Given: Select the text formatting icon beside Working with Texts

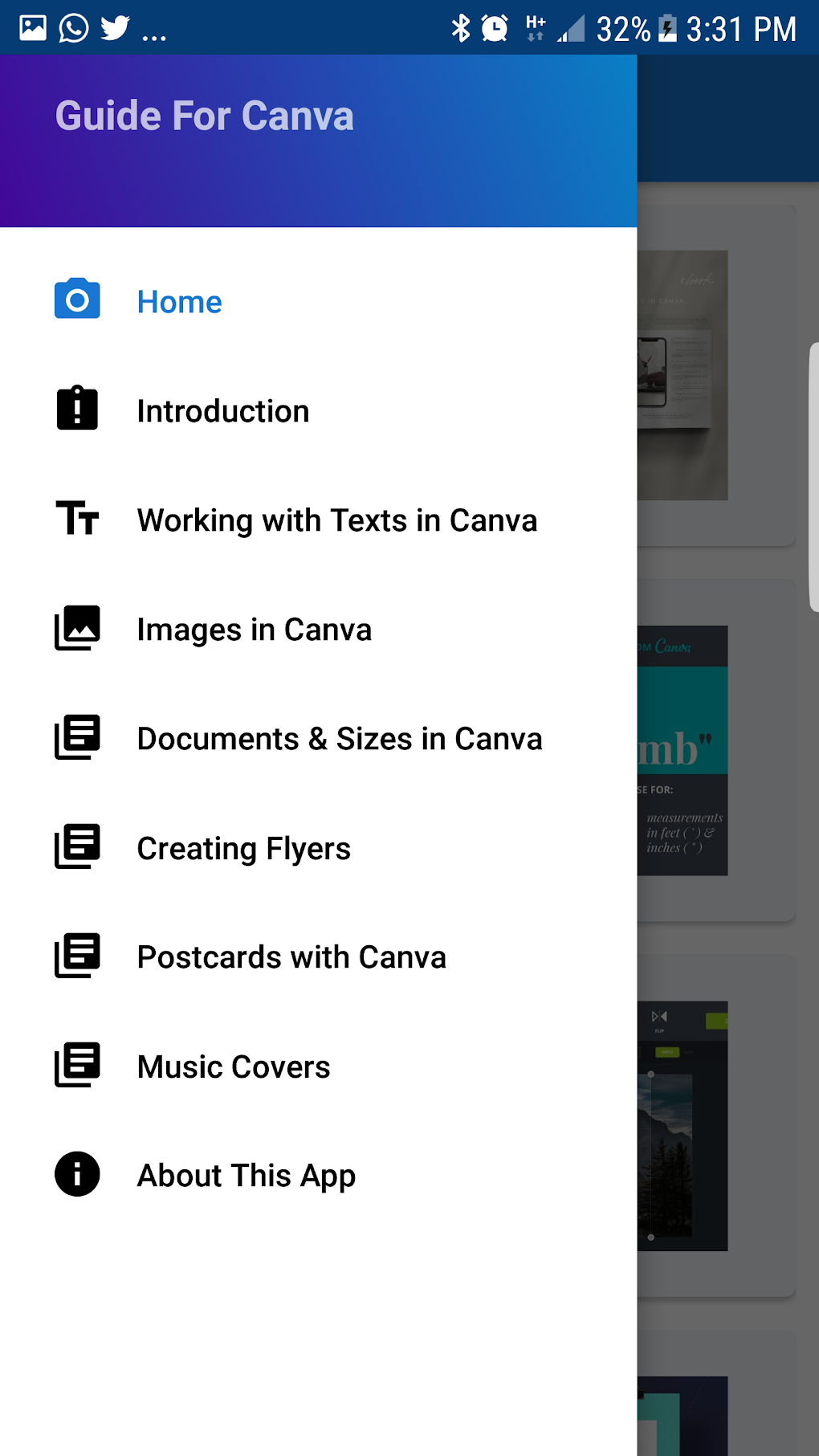Looking at the screenshot, I should tap(77, 519).
